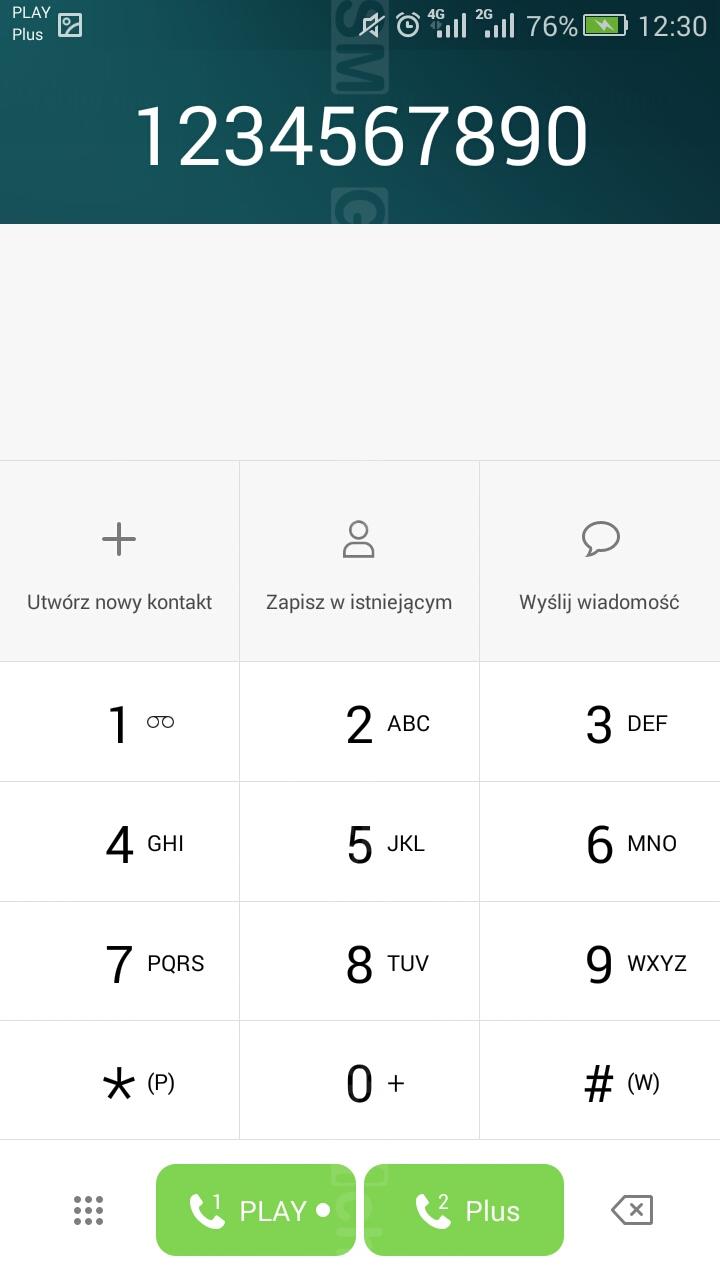The image size is (720, 1280).
Task: Delete last digit with backspace
Action: 632,1210
